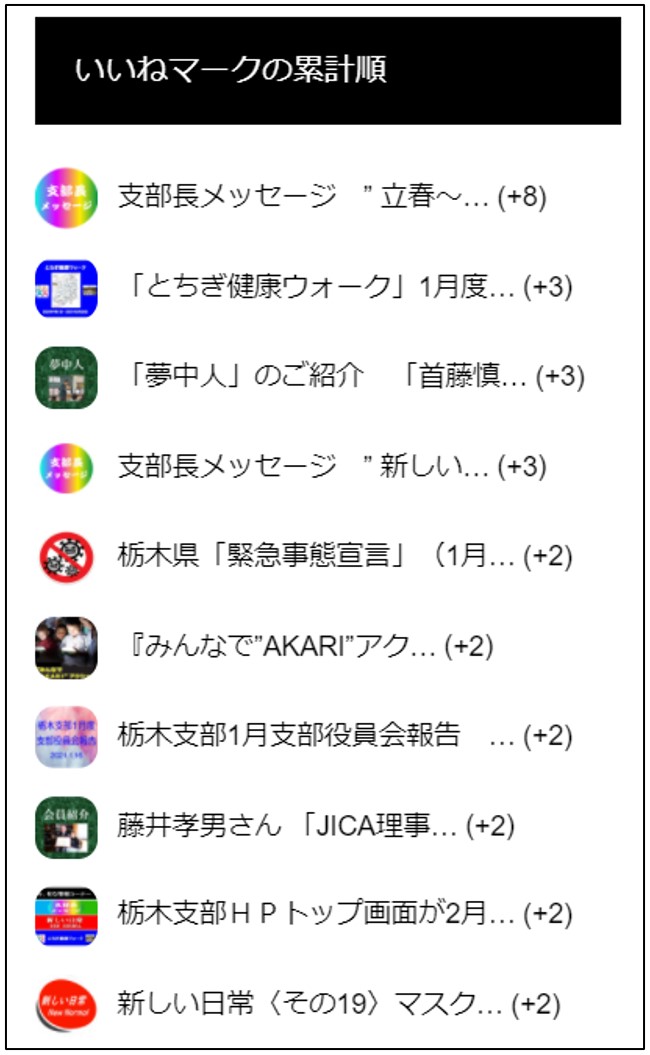Open 支部長メッセージ "新しい…" post

click(302, 467)
